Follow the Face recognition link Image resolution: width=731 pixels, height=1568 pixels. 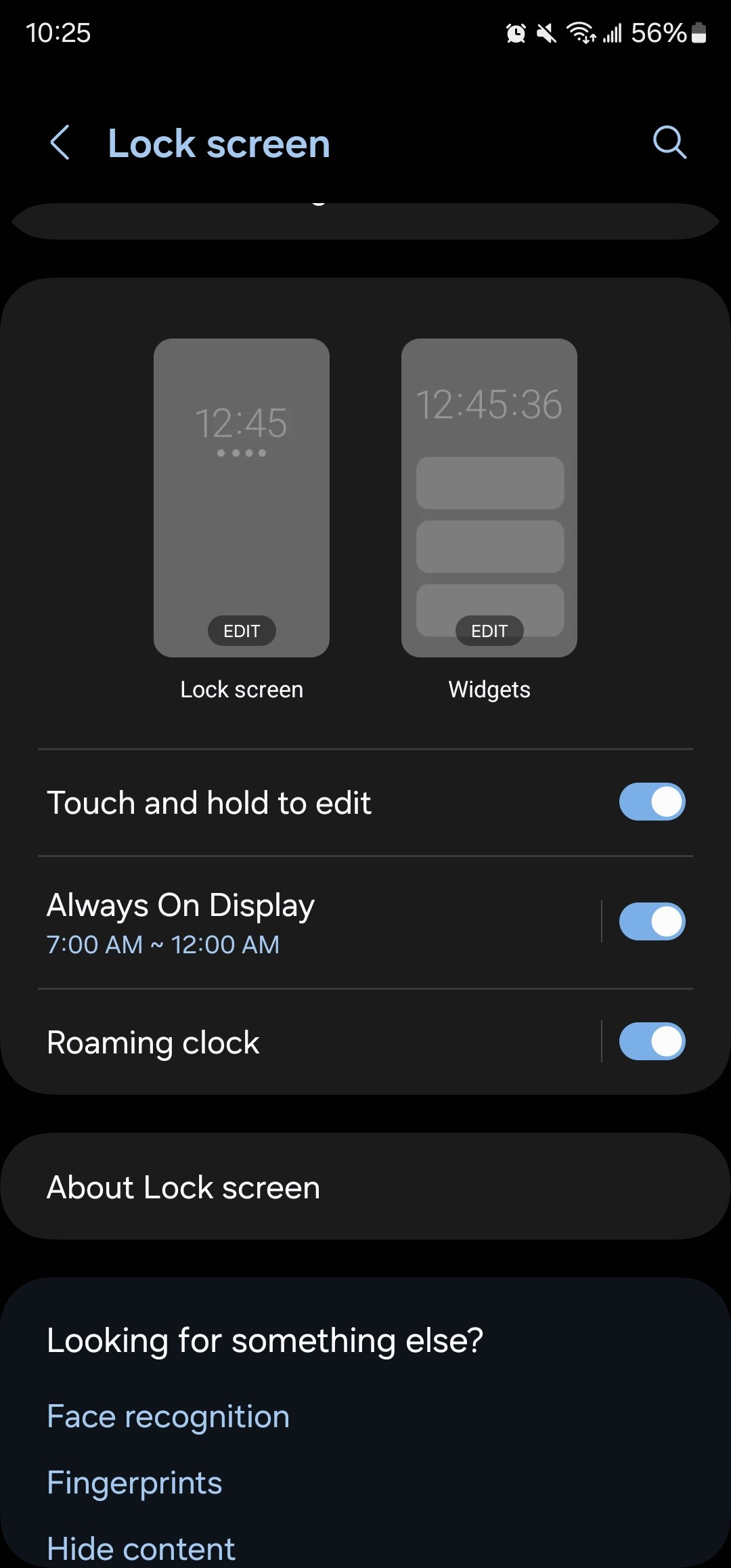click(169, 1416)
